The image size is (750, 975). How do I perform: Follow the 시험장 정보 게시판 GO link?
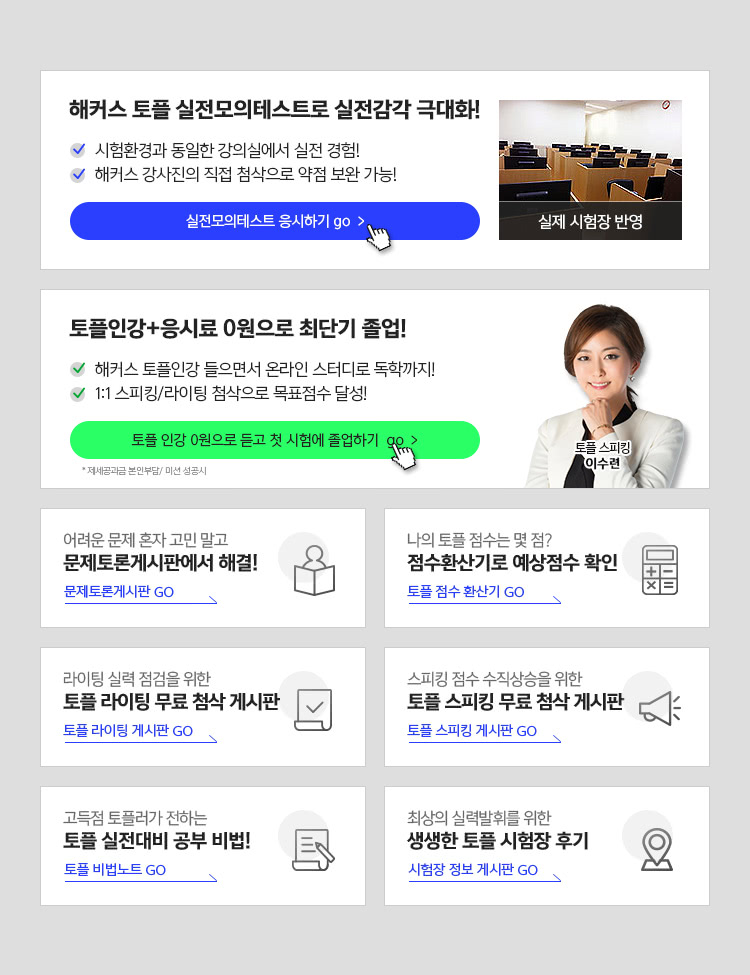pos(473,871)
